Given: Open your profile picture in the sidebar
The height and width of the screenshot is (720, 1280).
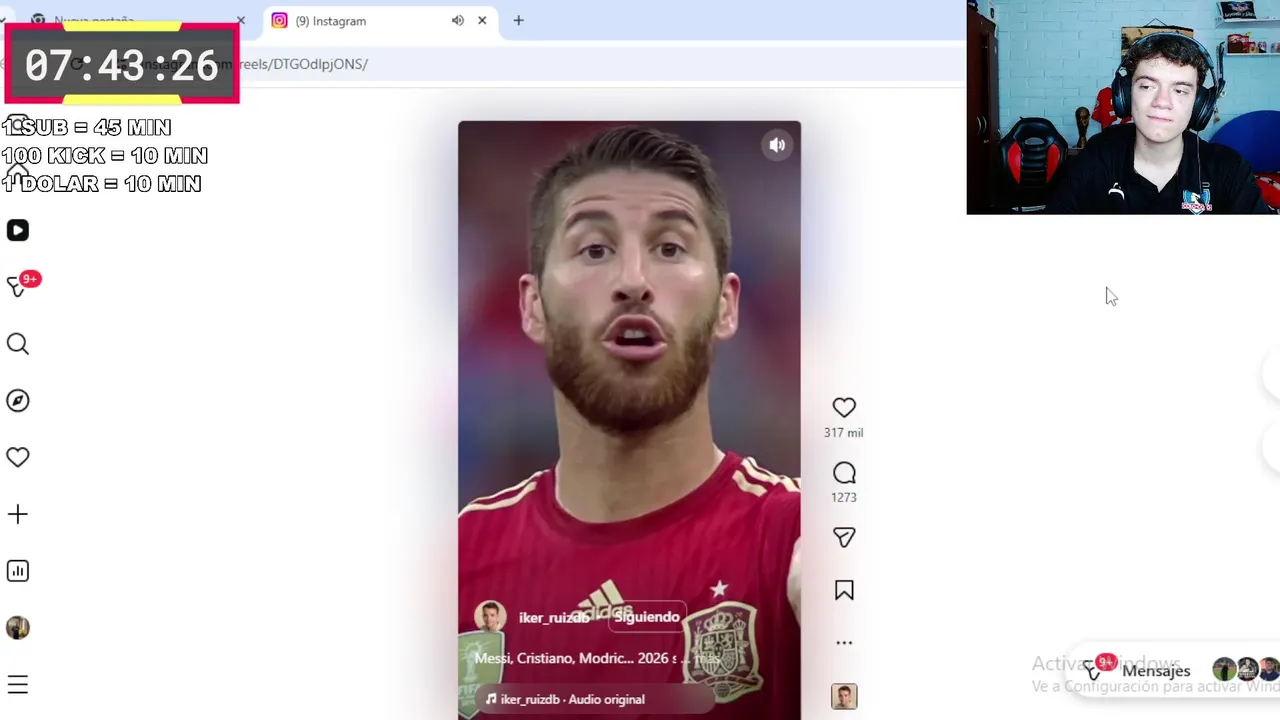Looking at the screenshot, I should coord(18,628).
